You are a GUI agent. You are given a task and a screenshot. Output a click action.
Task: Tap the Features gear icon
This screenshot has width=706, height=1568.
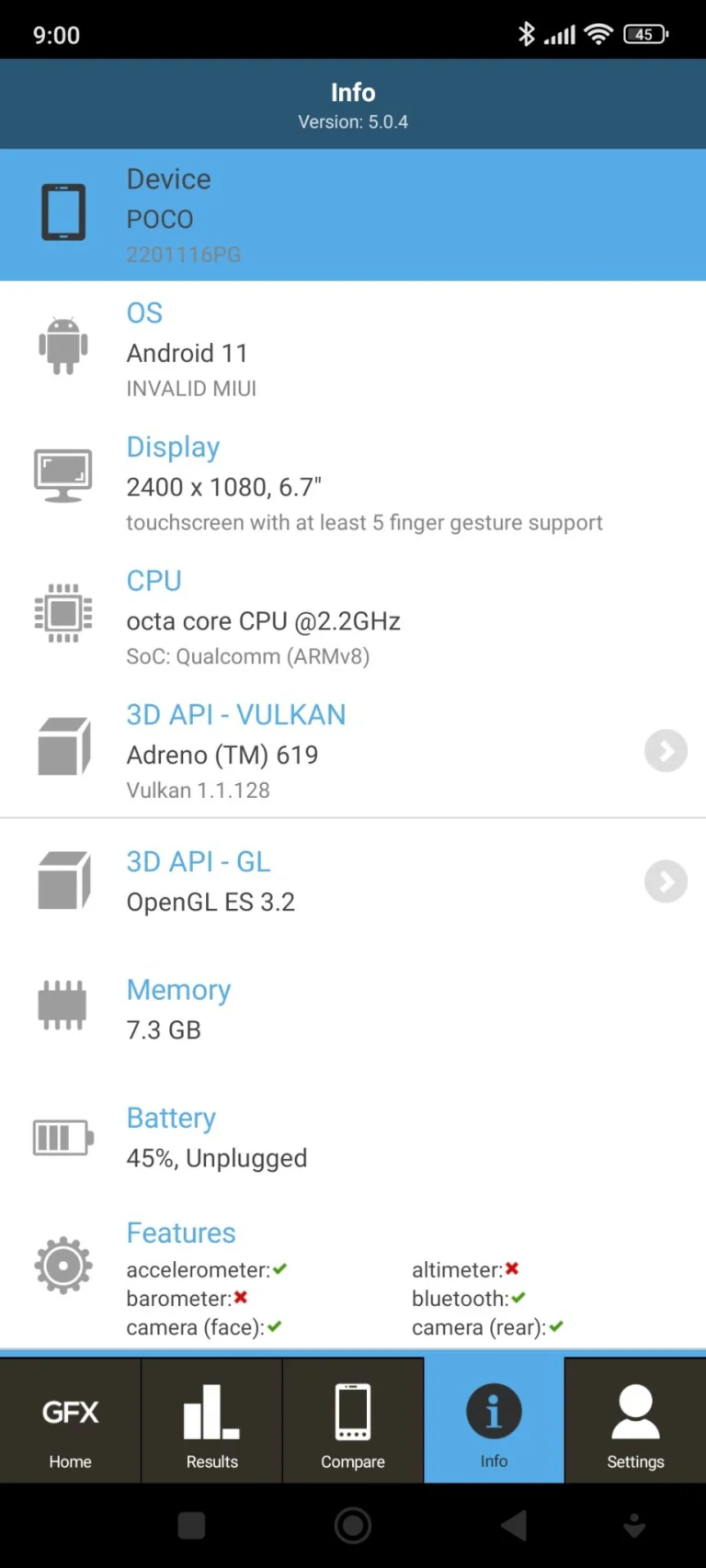[63, 1265]
